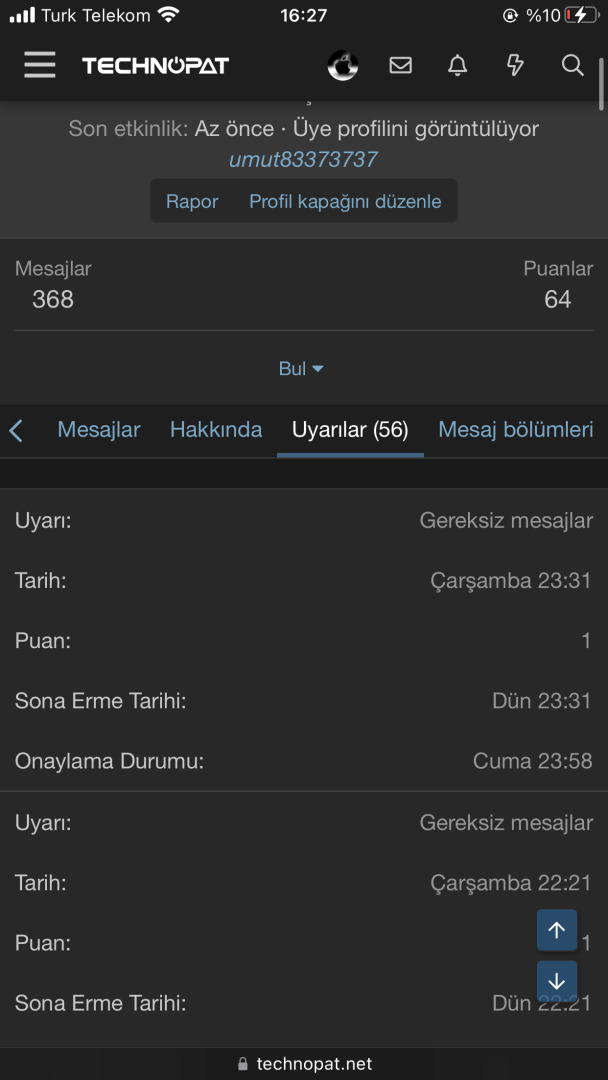
Task: Switch to the Mesaj bölümleri tab
Action: (x=515, y=430)
